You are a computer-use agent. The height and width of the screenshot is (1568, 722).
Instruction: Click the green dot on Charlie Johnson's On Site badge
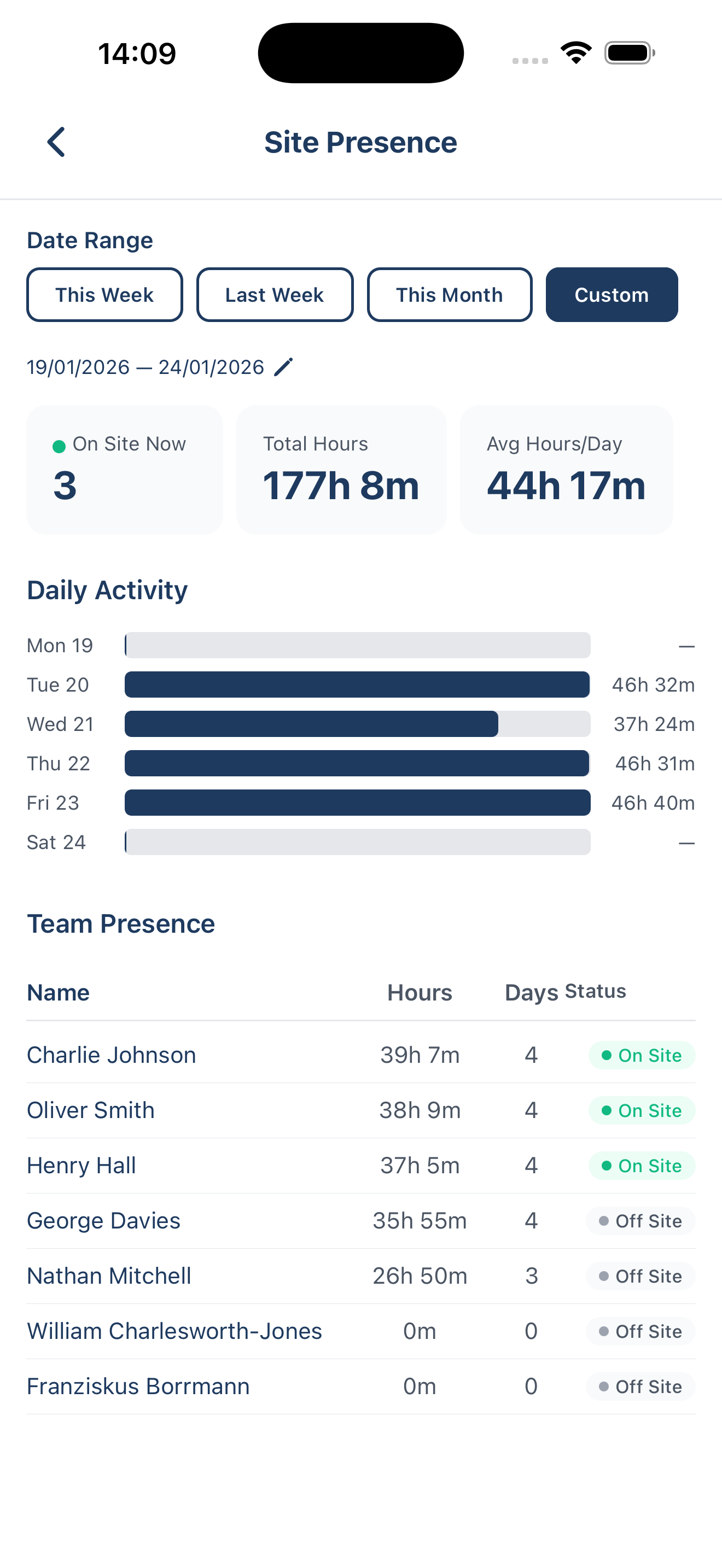(x=607, y=1055)
